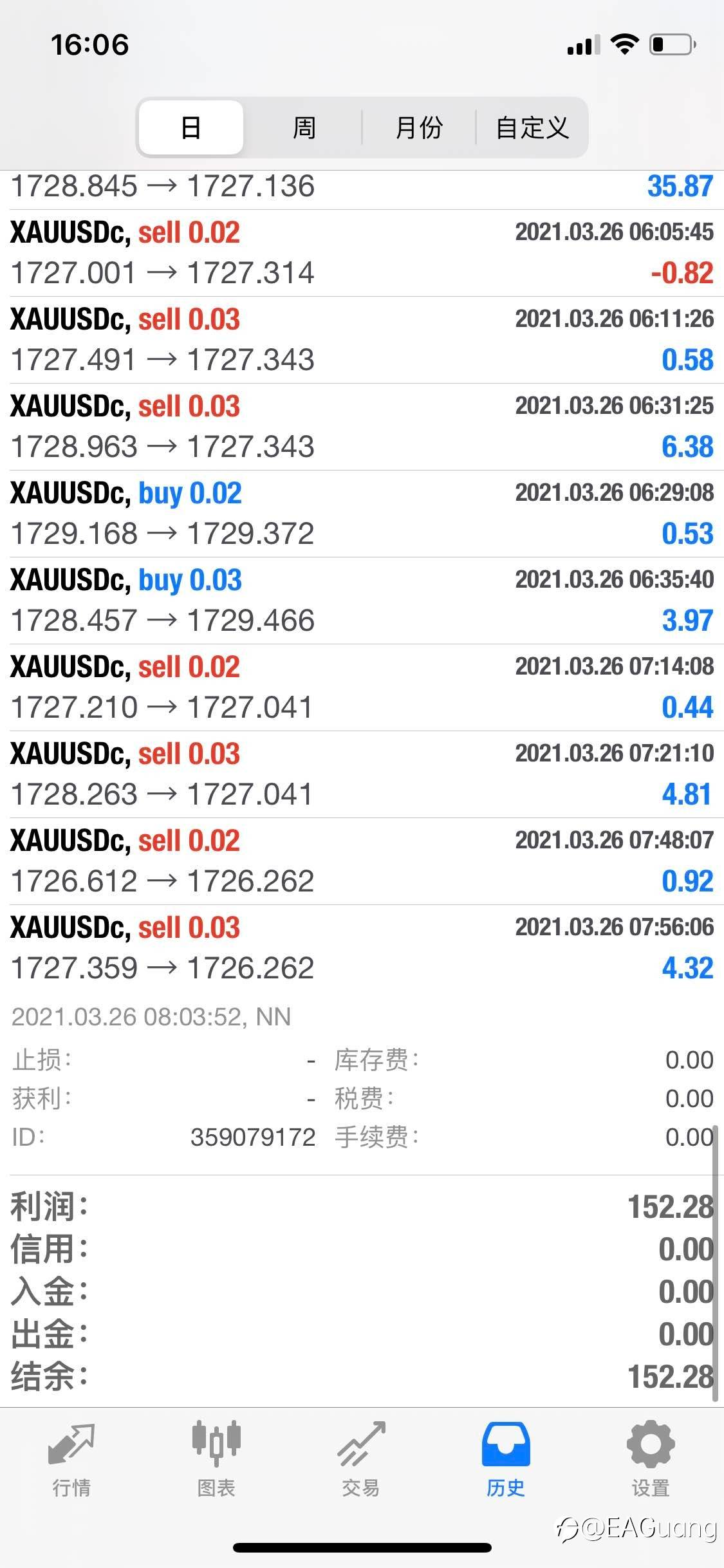Select the 历史 history tab
Viewport: 724px width, 1568px height.
coord(506,1460)
